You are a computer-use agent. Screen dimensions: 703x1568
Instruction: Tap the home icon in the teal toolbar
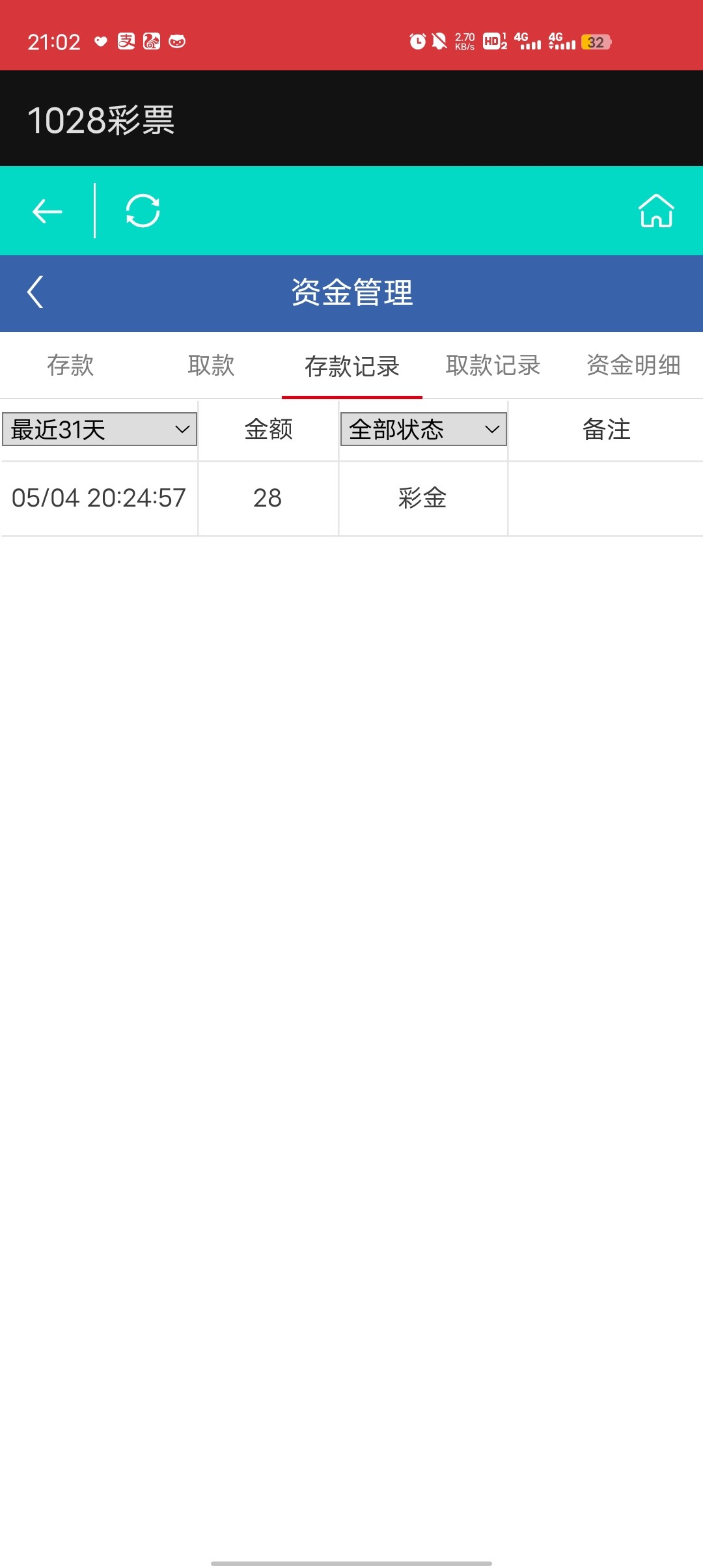(657, 210)
